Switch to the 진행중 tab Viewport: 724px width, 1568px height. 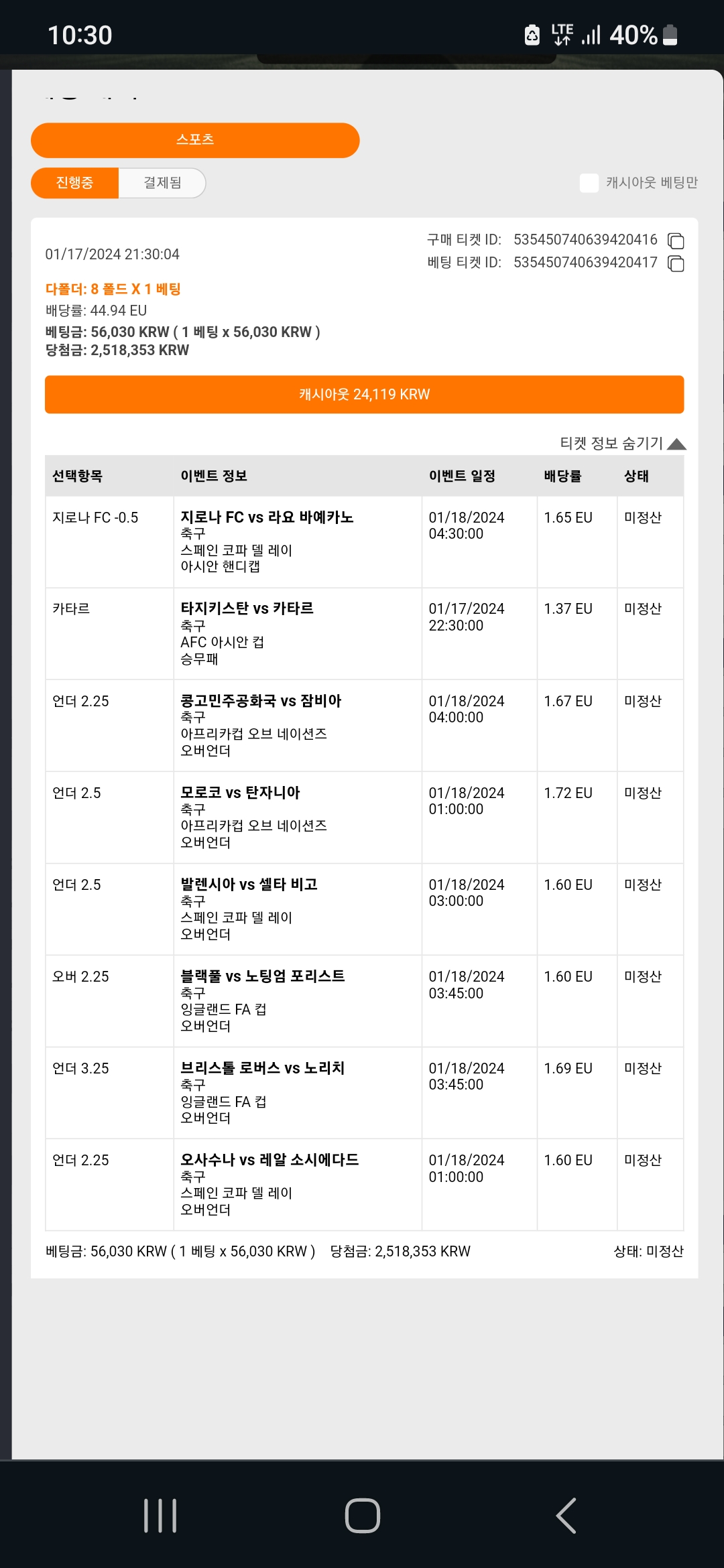coord(74,183)
